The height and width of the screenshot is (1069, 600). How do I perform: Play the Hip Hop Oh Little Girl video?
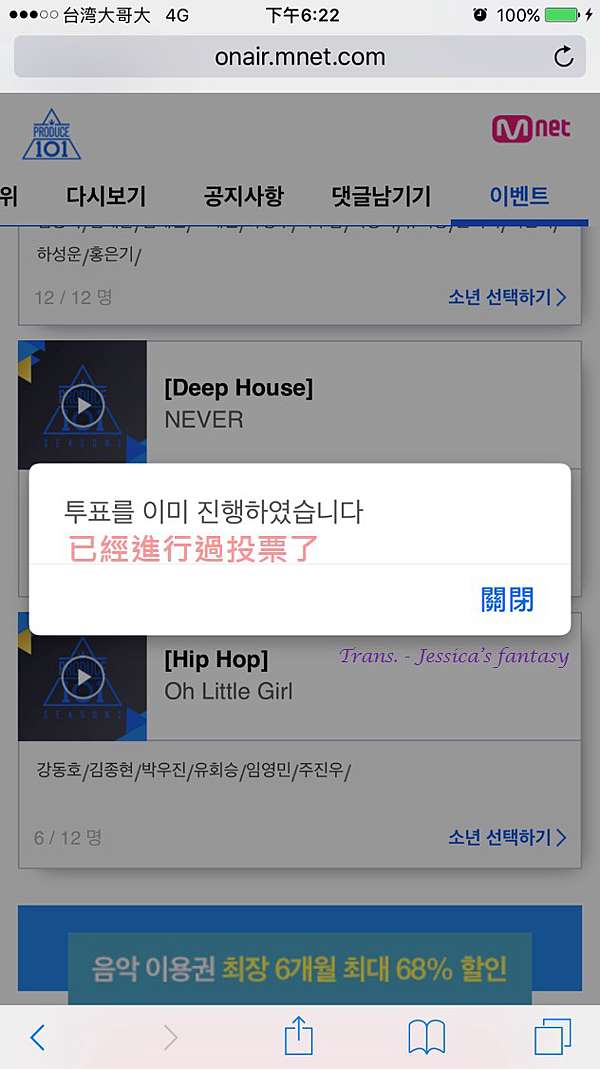point(82,677)
